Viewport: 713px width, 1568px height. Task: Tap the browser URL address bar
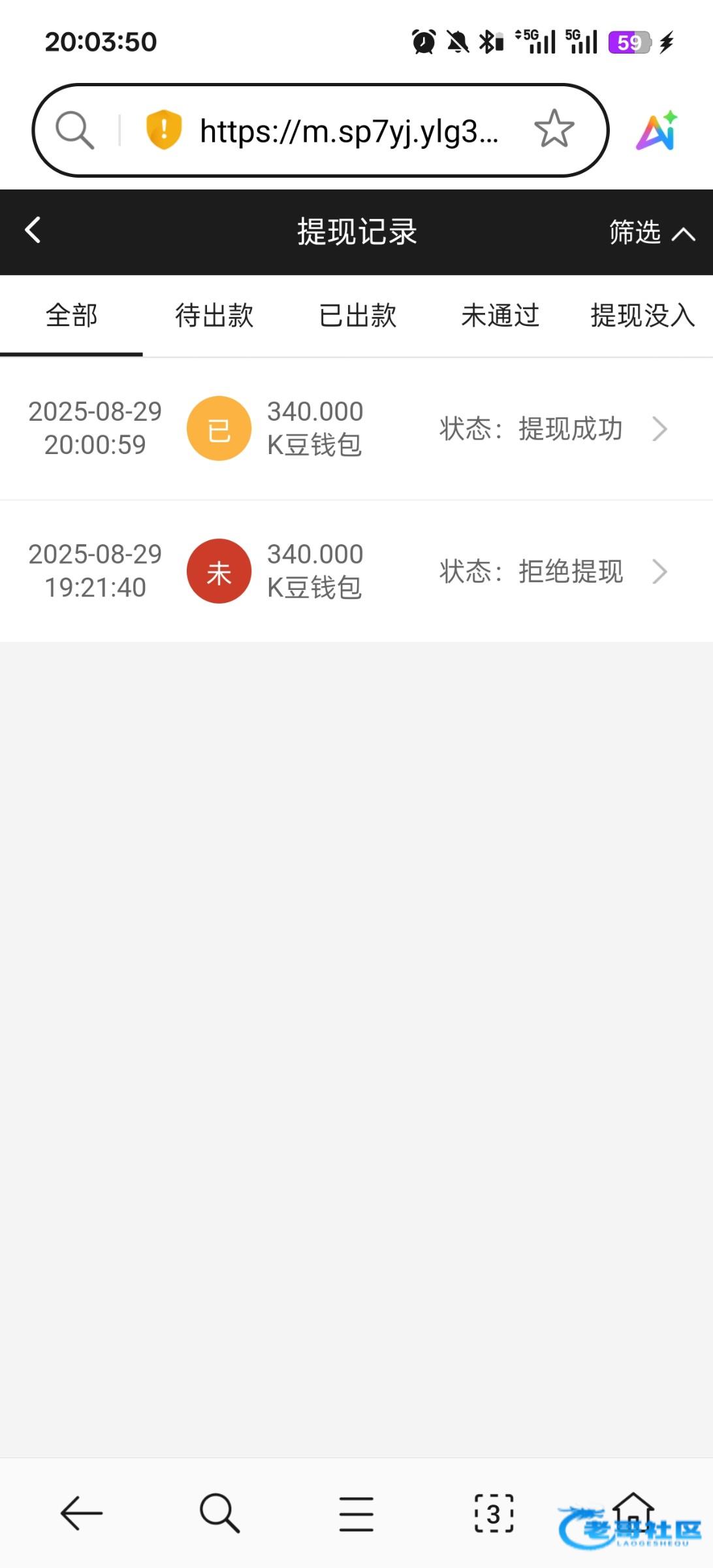(349, 131)
